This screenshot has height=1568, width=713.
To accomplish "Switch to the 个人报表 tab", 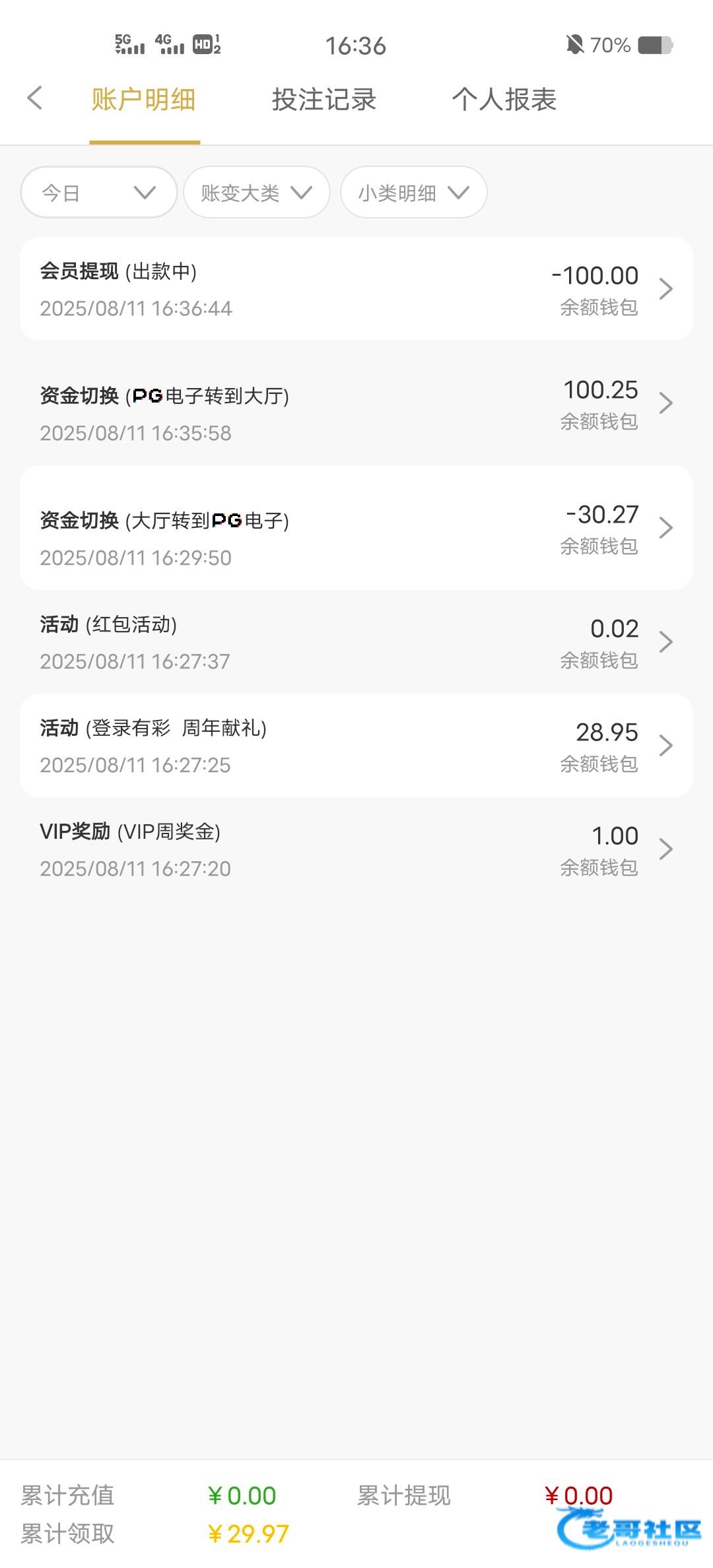I will [504, 100].
